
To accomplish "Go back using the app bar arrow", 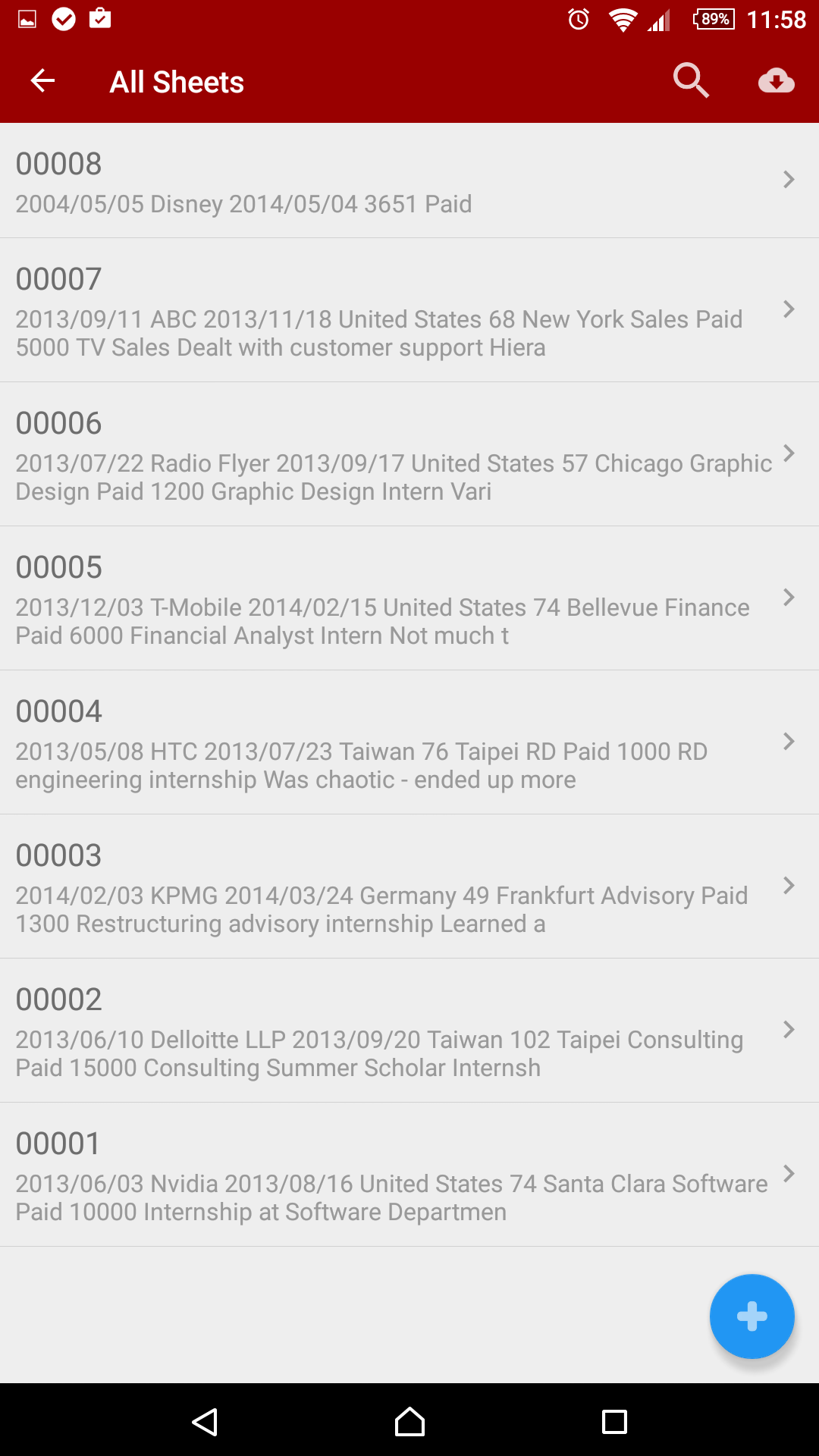I will (x=42, y=80).
